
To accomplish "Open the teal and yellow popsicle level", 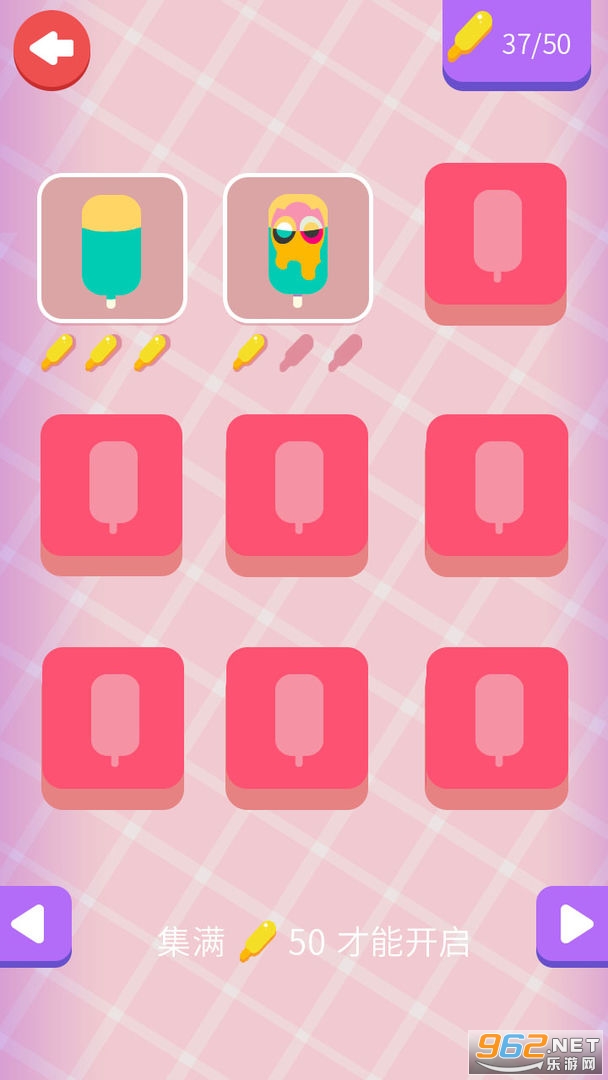I will (112, 248).
